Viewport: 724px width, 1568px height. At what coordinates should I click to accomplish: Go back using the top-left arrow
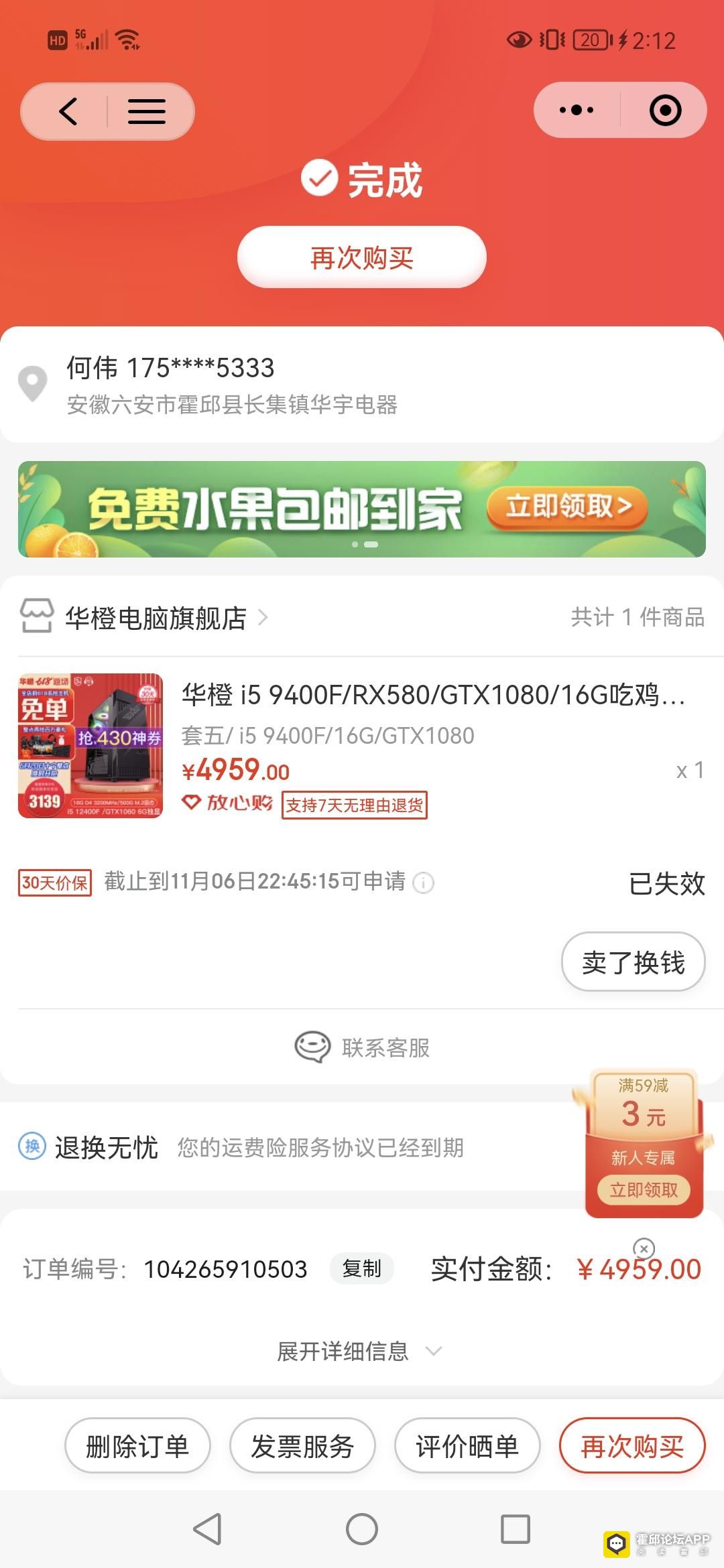pyautogui.click(x=68, y=111)
